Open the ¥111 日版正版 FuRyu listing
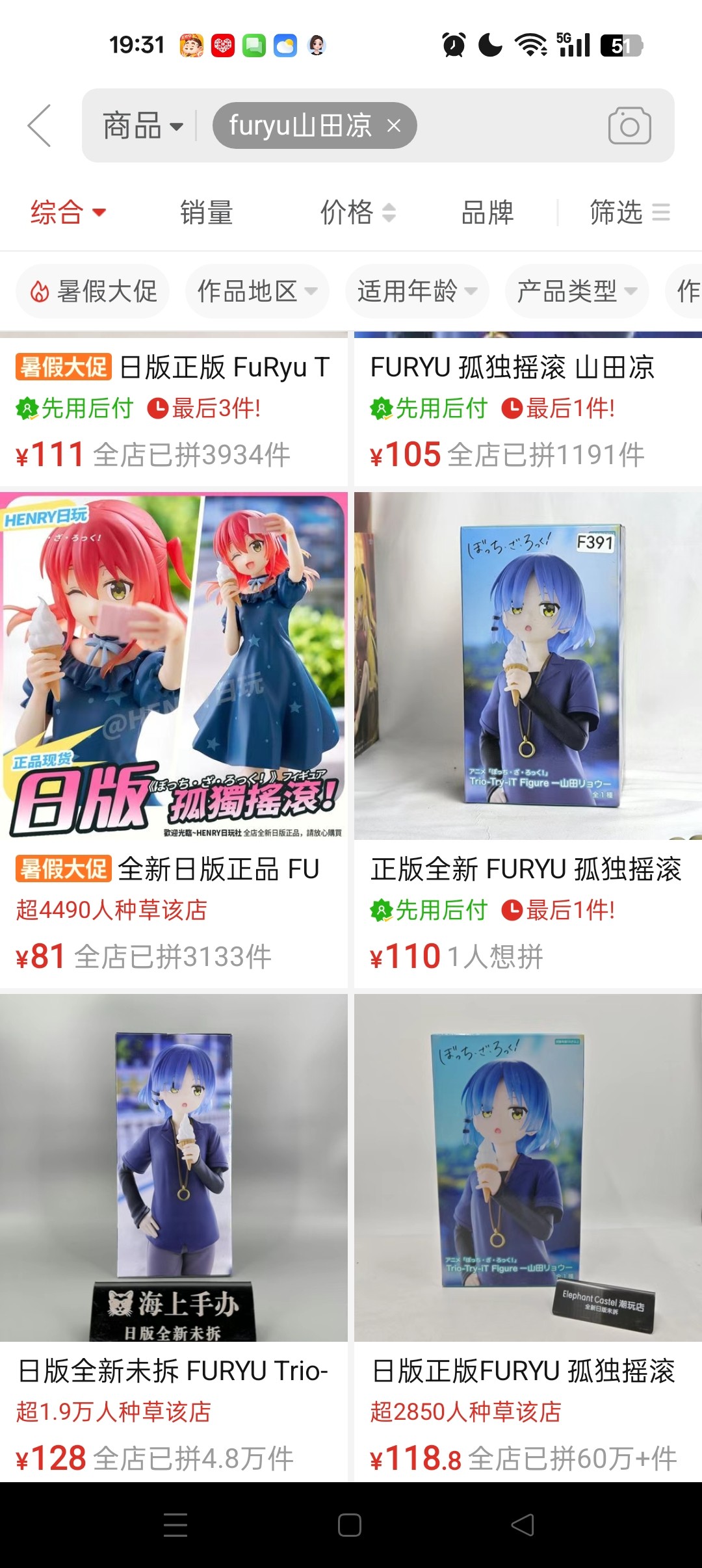702x1568 pixels. [174, 410]
